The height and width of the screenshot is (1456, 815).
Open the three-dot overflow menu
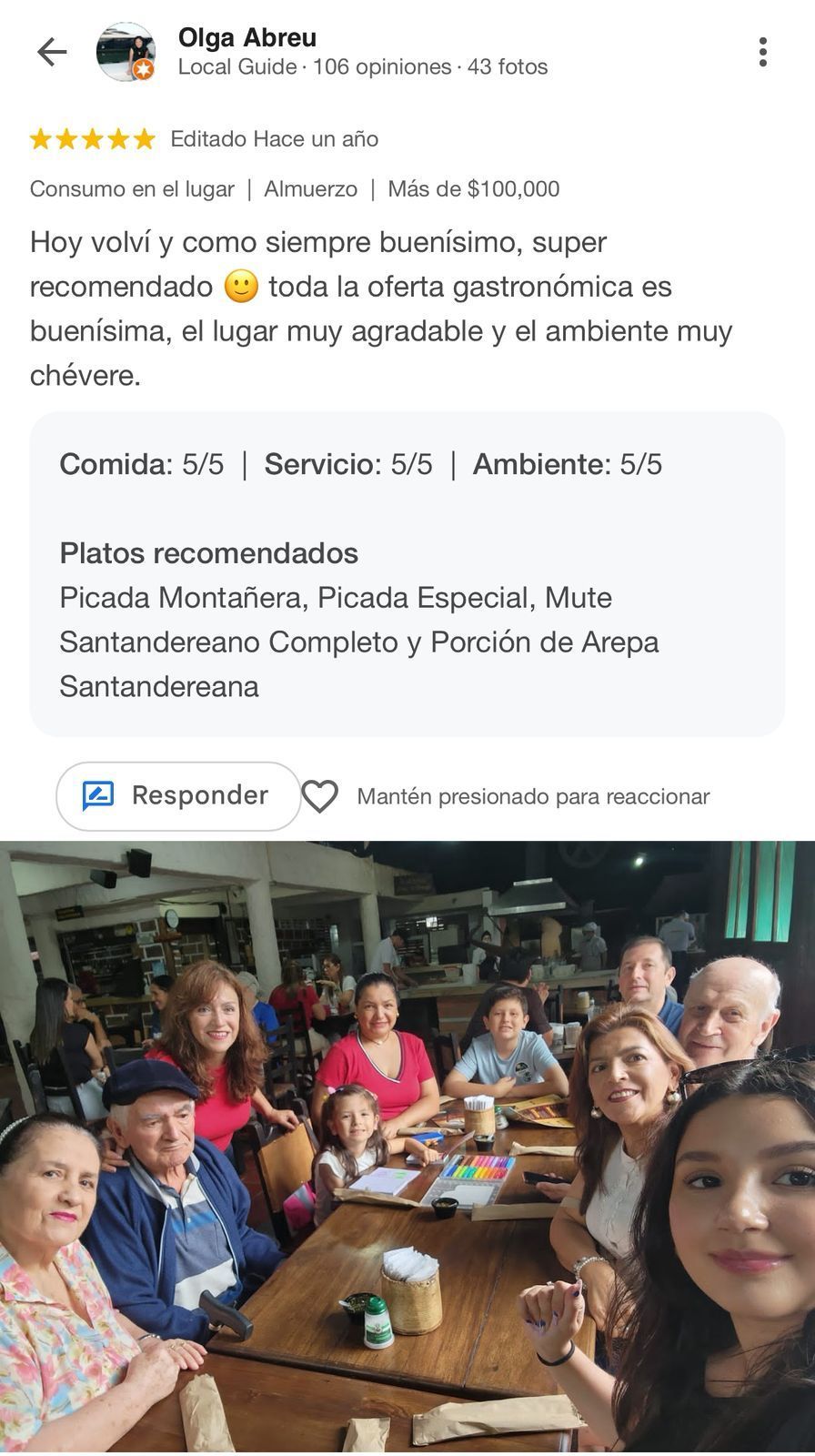[x=762, y=52]
